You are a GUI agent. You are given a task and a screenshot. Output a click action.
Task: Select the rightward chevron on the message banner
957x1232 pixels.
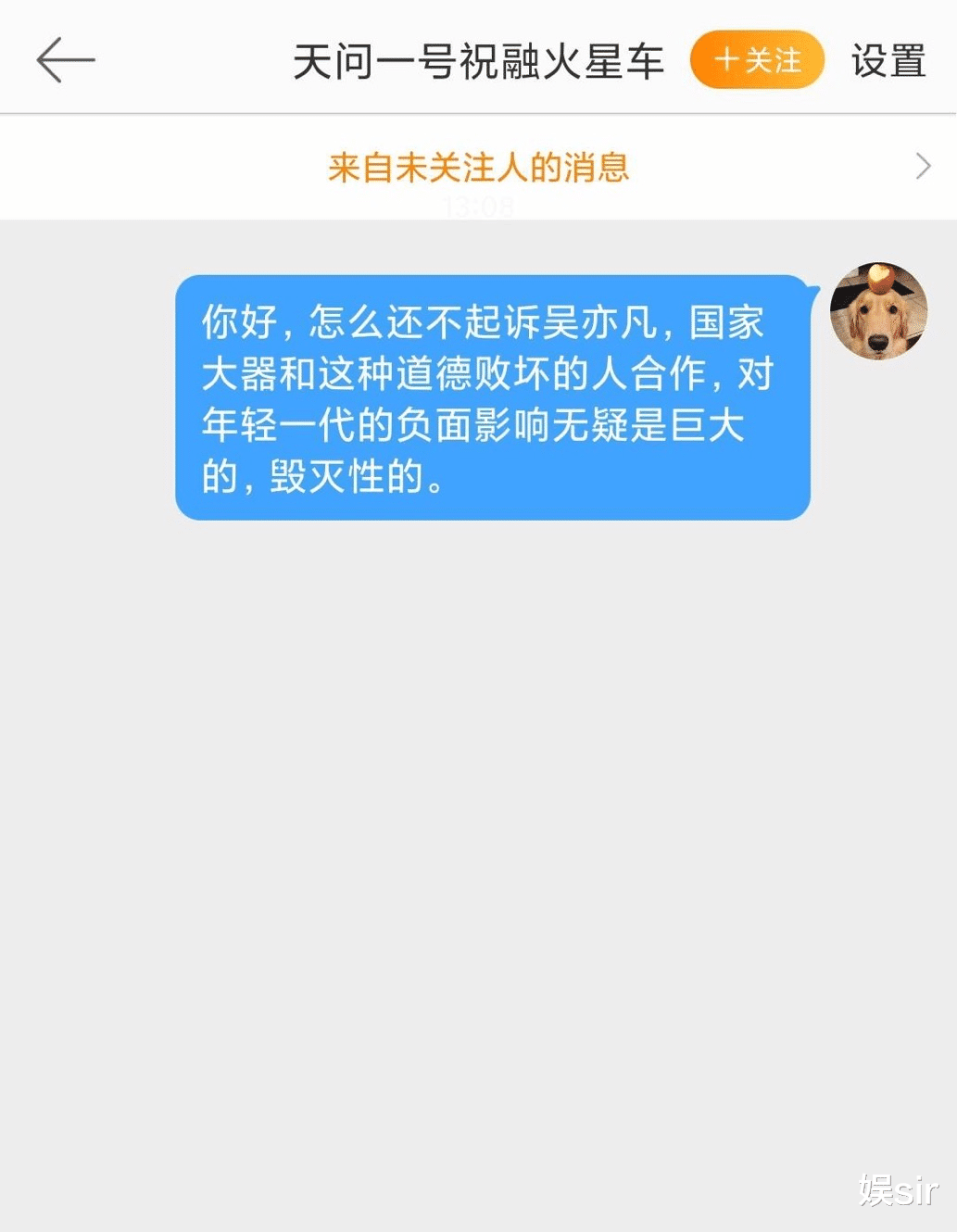(x=923, y=166)
